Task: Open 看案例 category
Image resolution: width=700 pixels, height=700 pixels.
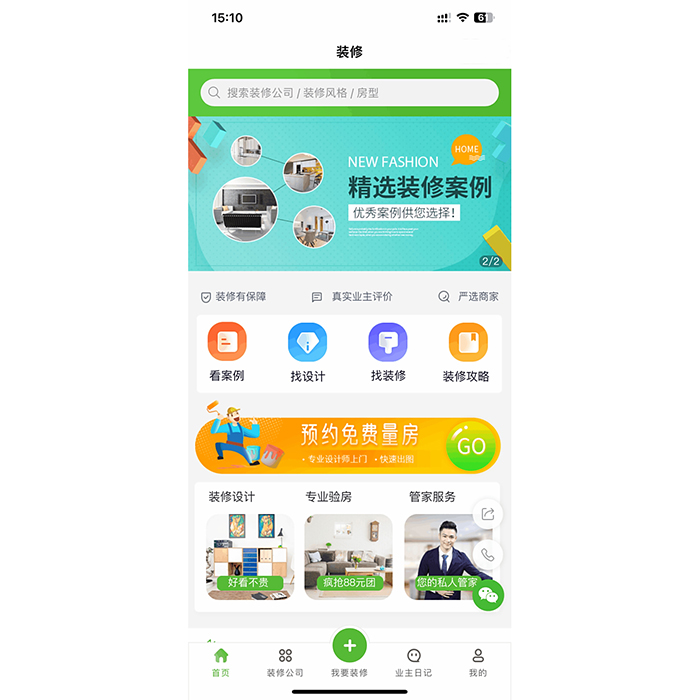Action: [x=227, y=354]
